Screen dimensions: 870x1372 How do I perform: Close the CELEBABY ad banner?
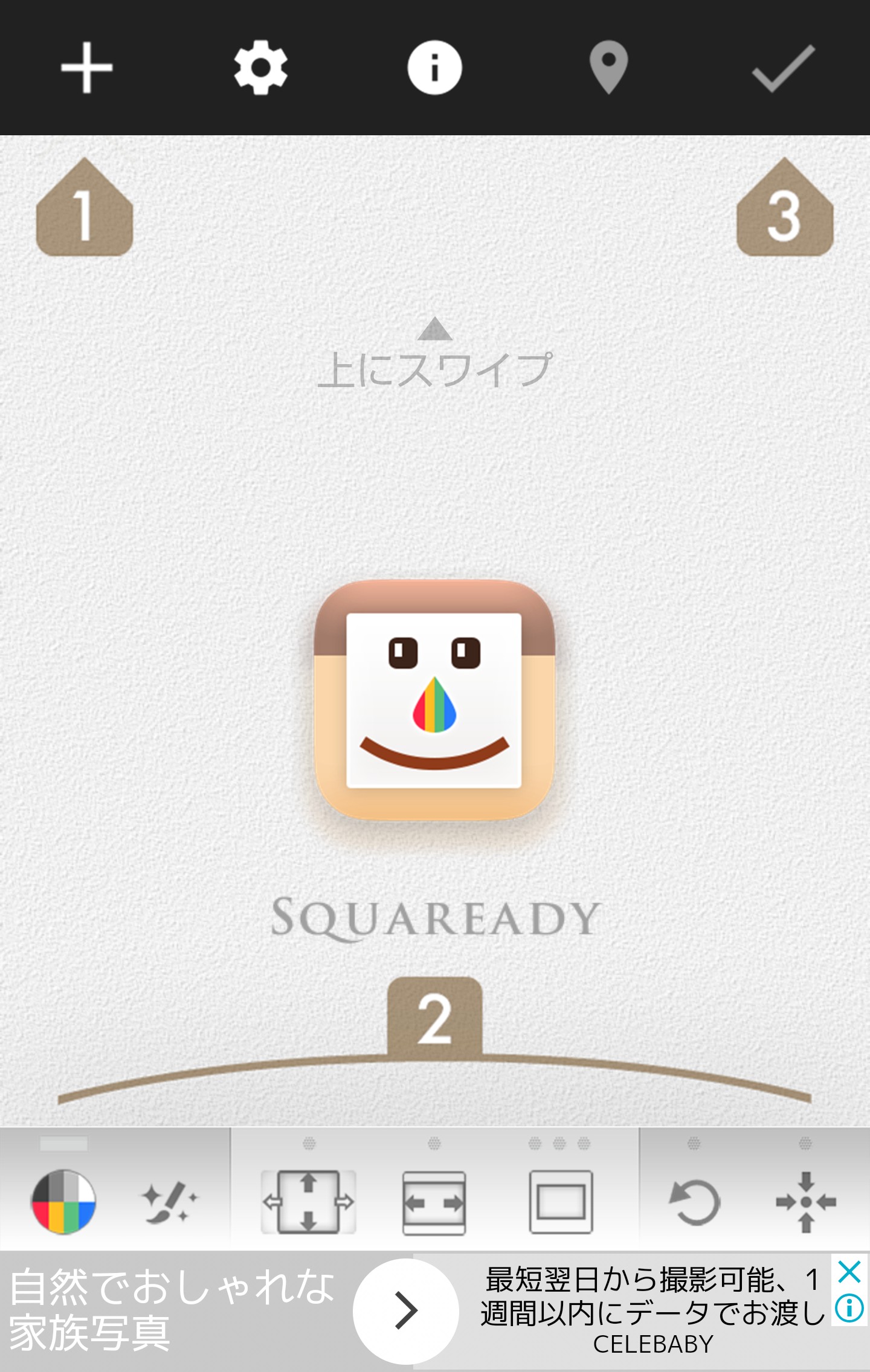pyautogui.click(x=849, y=1272)
